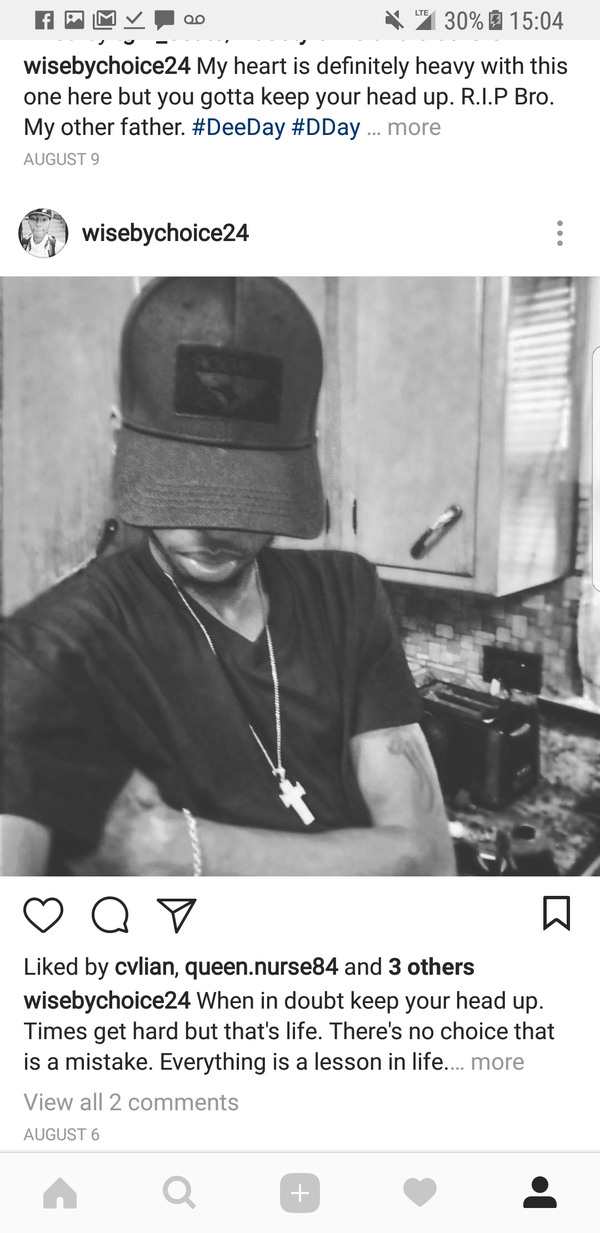Expand the August 9 caption with more
The image size is (600, 1233).
(x=413, y=128)
